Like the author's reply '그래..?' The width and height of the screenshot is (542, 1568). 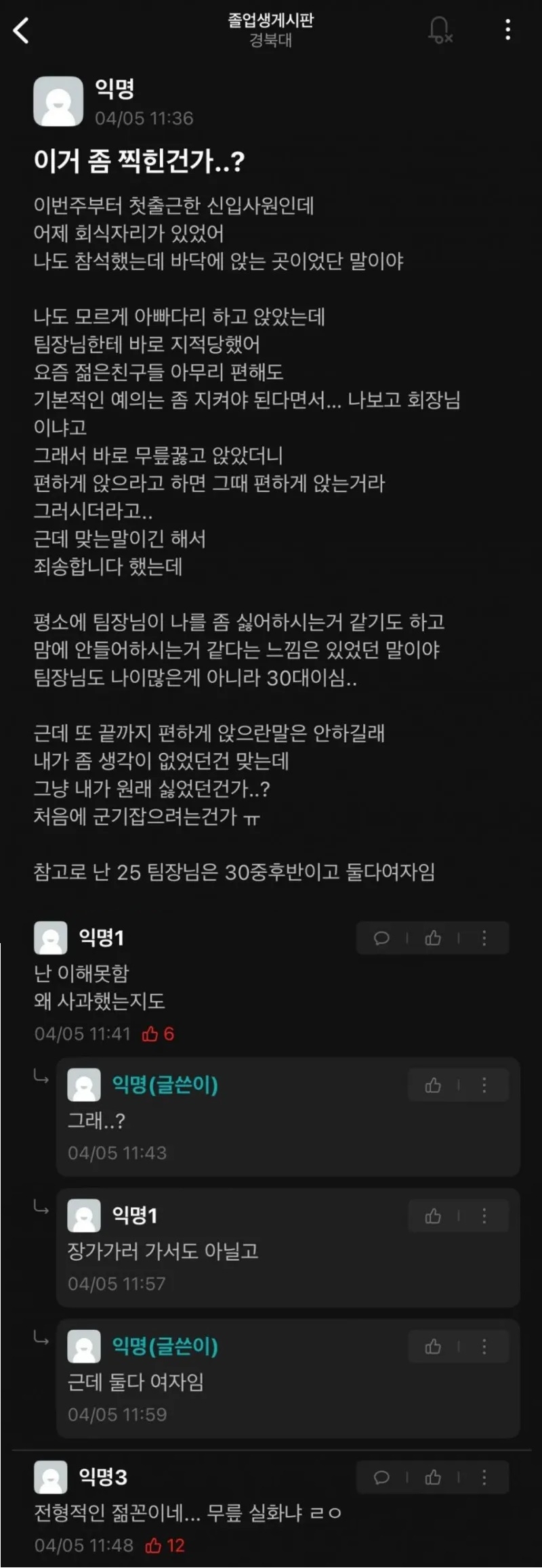click(x=433, y=1086)
